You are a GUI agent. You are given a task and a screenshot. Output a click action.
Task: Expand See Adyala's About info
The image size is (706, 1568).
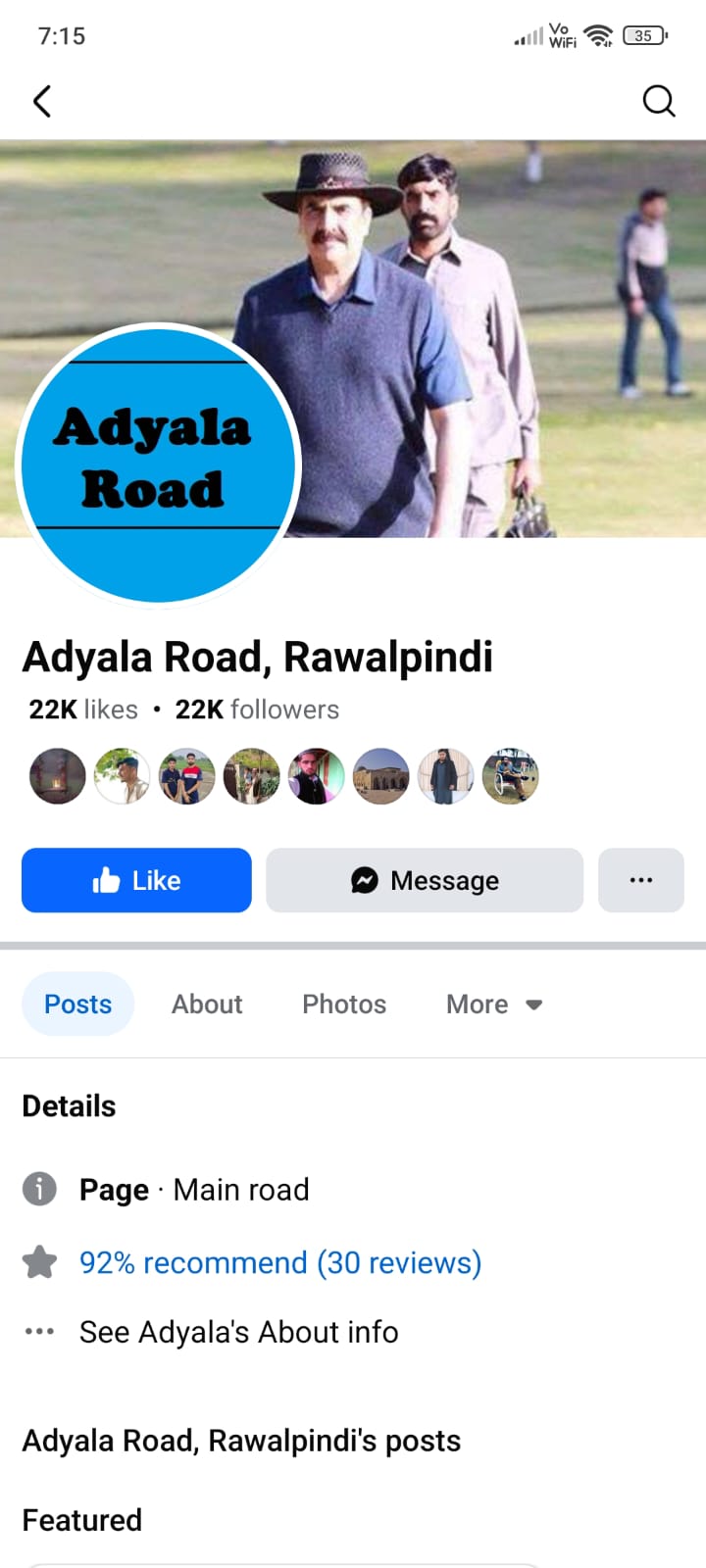238,1331
